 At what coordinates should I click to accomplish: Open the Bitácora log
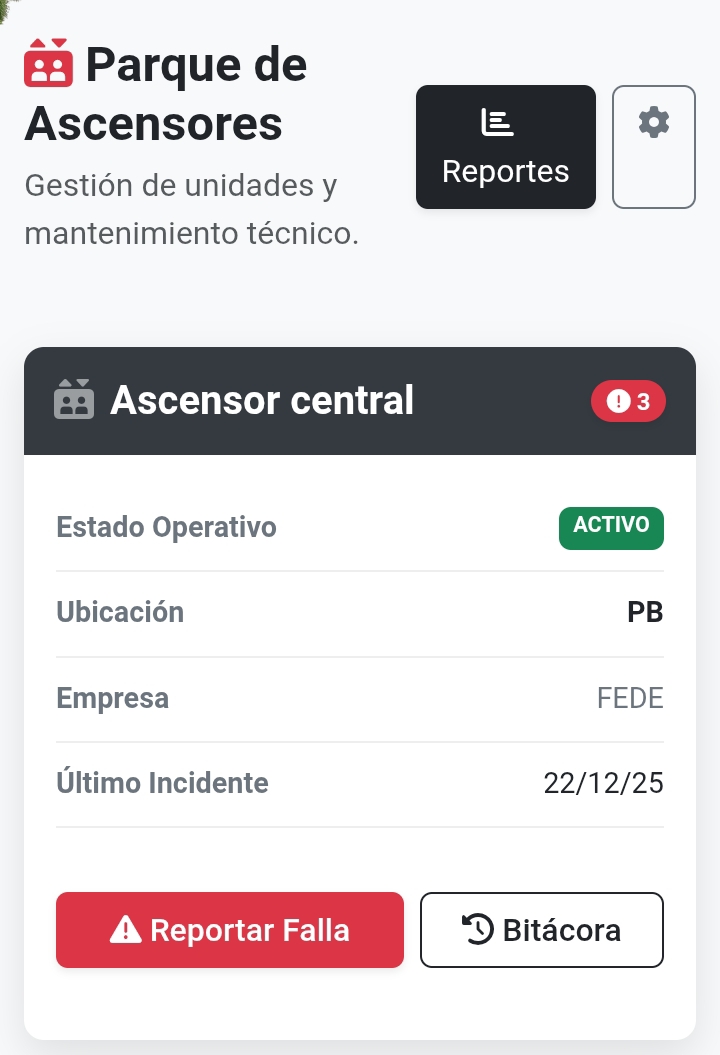pyautogui.click(x=541, y=930)
